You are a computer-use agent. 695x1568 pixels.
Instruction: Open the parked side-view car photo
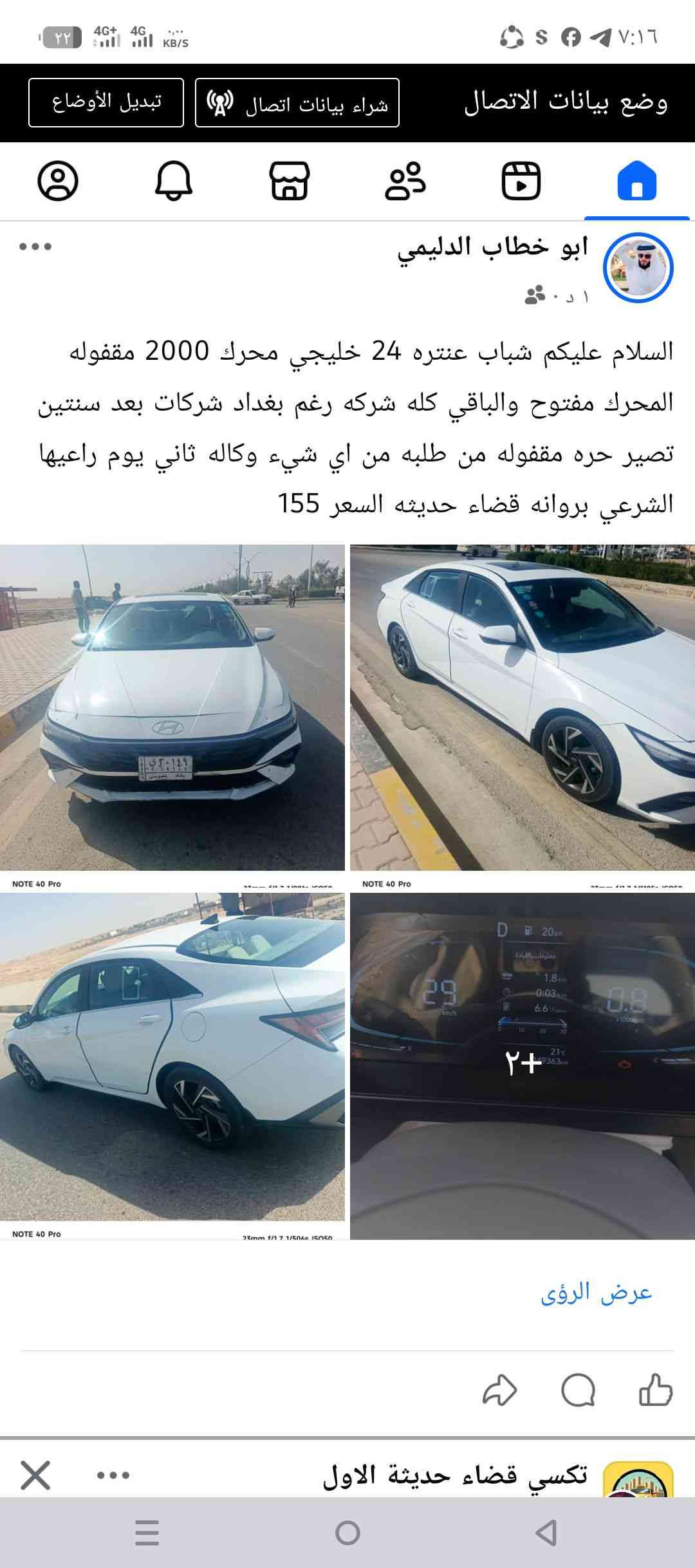coord(523,707)
